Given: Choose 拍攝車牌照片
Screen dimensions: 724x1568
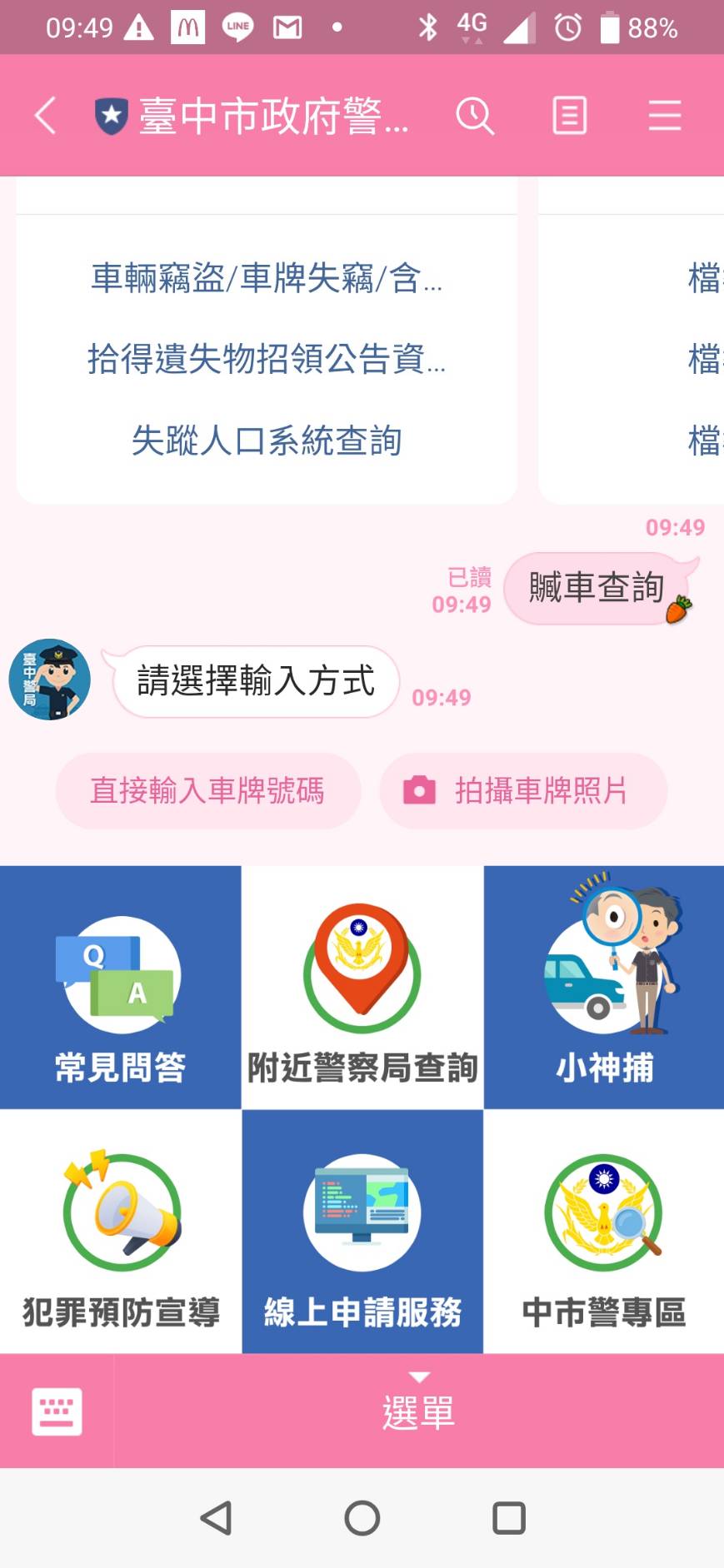Looking at the screenshot, I should 523,790.
